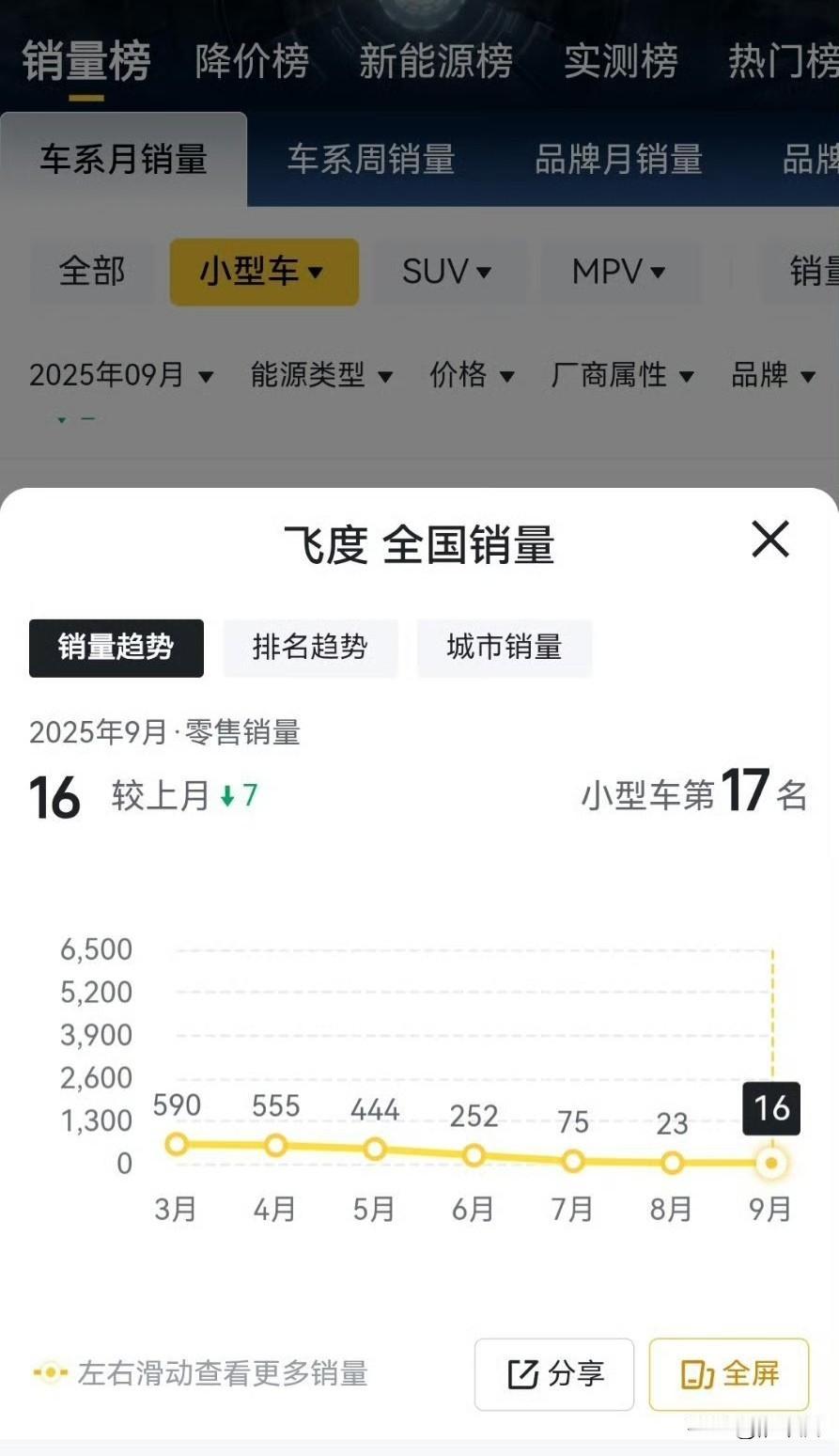Open the 厂商属性 filter dropdown
The image size is (839, 1456).
(622, 375)
